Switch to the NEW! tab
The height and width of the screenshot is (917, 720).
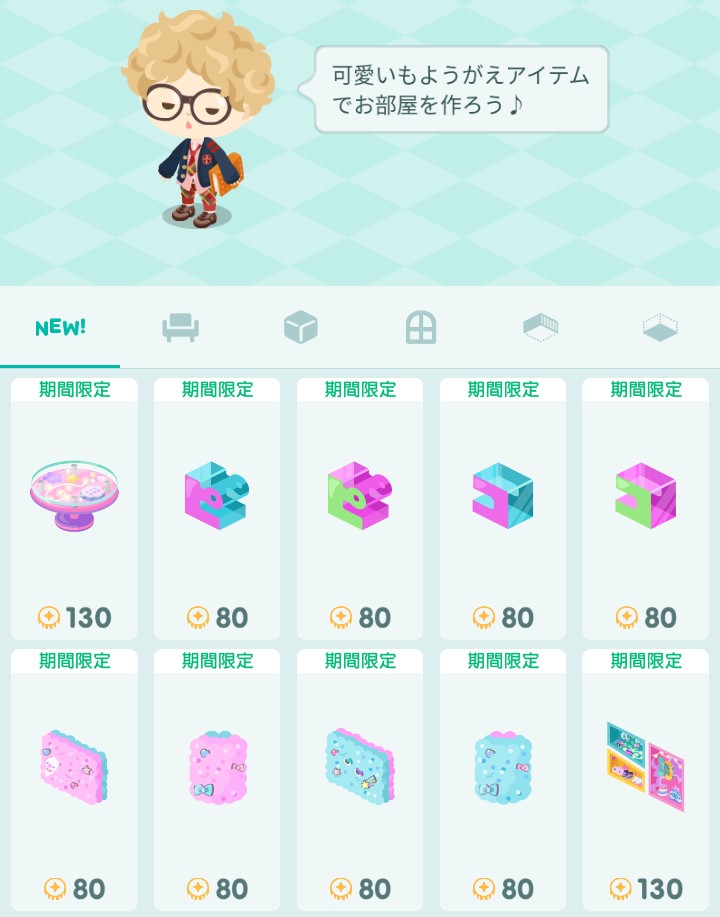pyautogui.click(x=60, y=328)
